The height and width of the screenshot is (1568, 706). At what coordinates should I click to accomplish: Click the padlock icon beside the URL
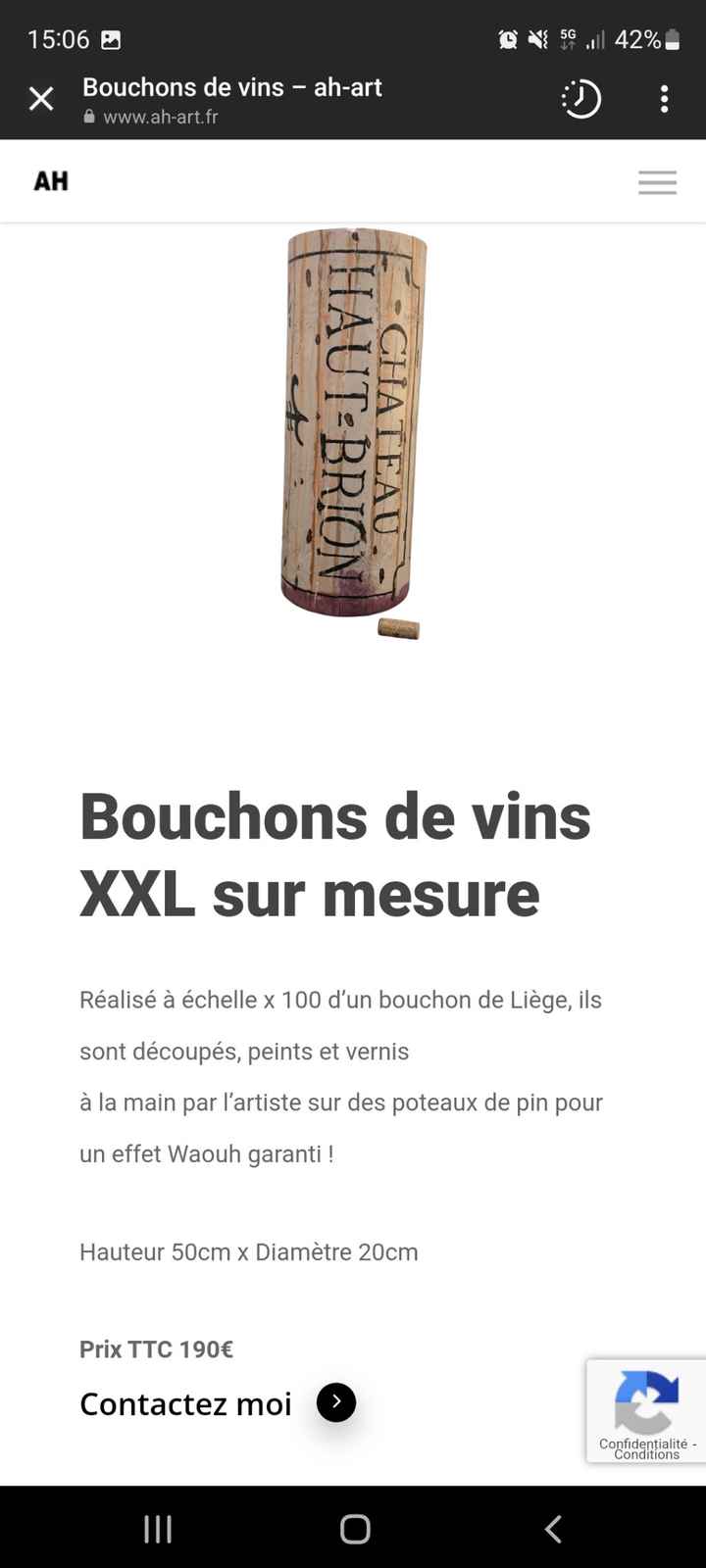point(88,116)
